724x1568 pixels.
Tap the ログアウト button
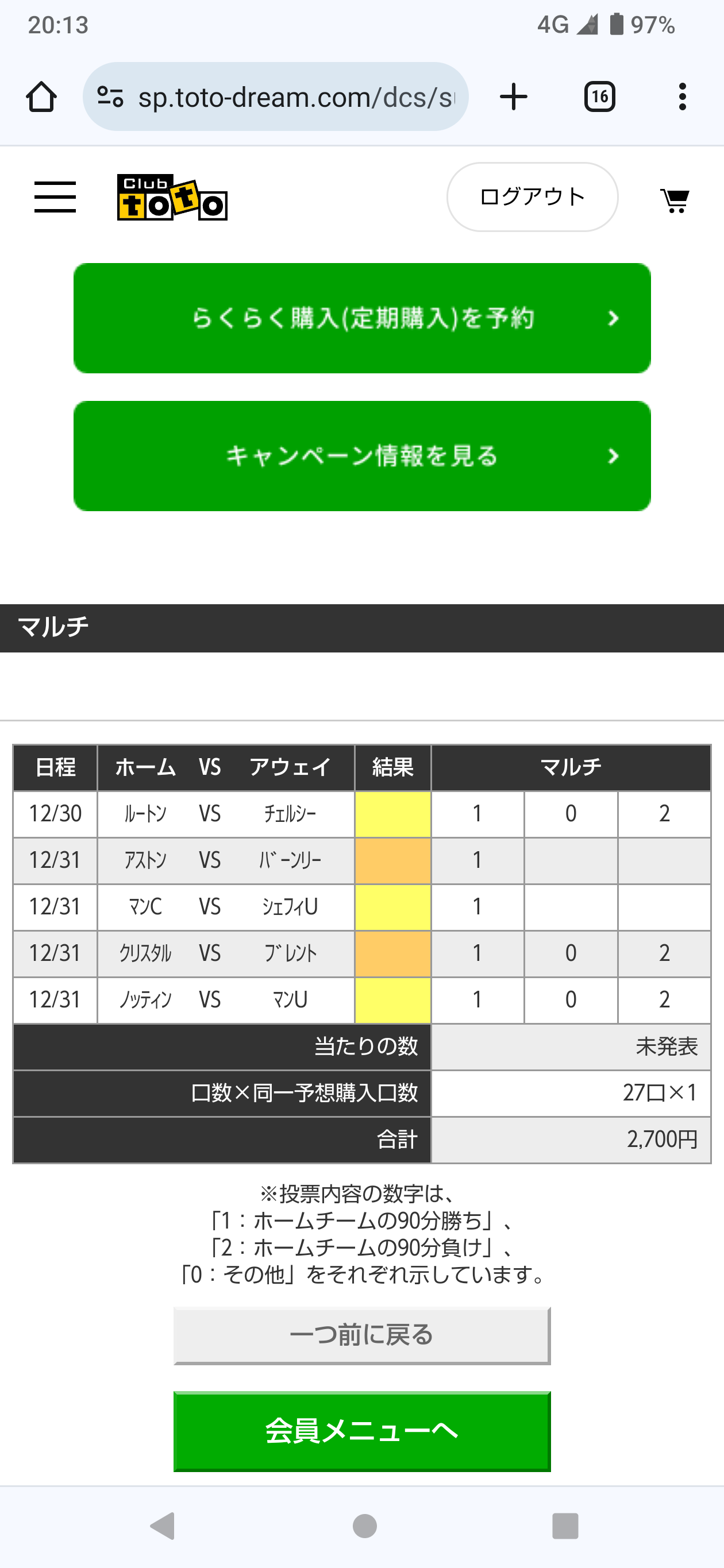[532, 196]
